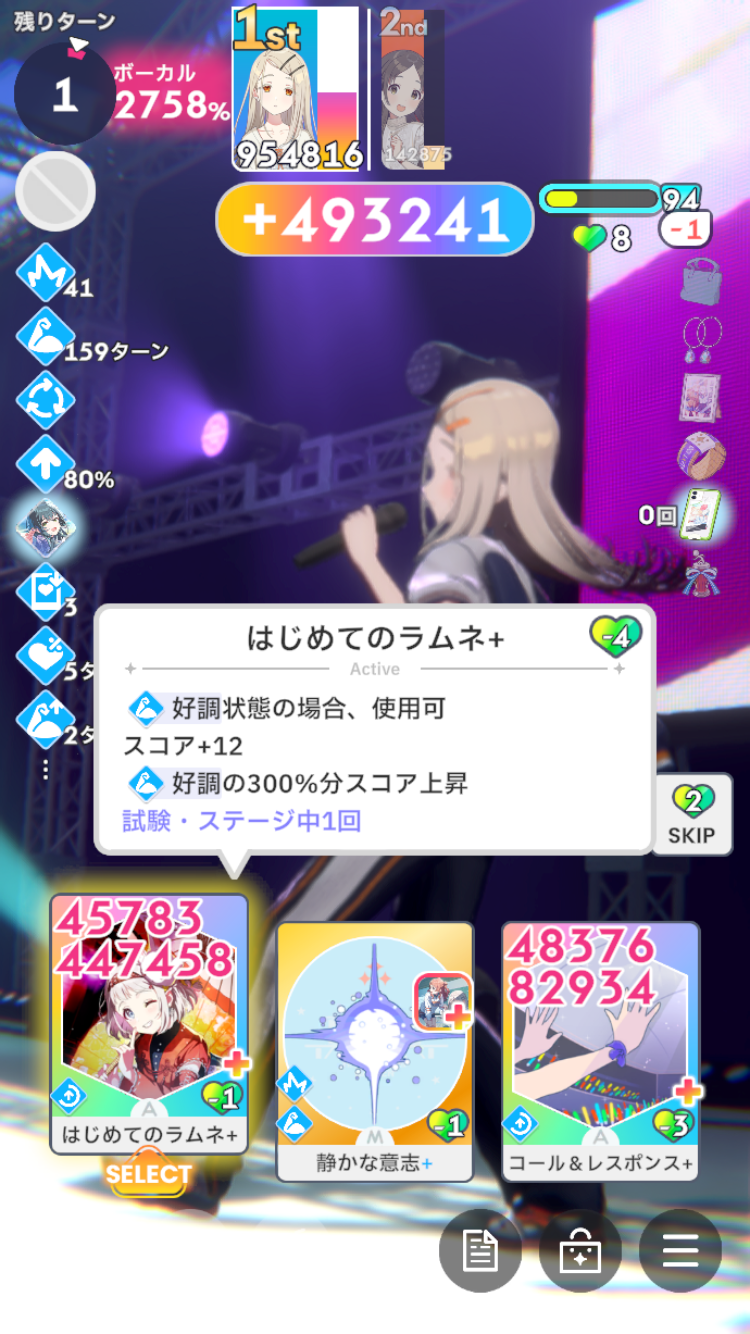Open the hamburger menu

click(680, 1251)
